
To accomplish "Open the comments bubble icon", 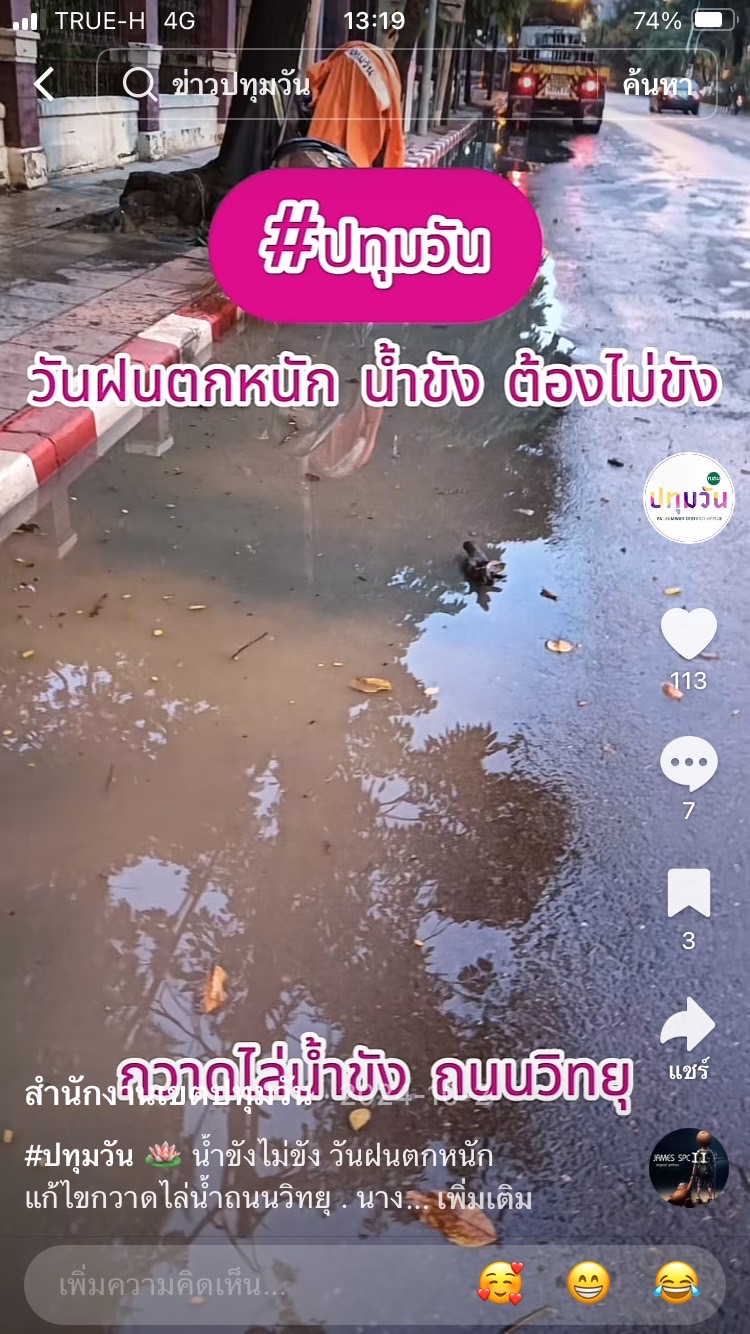I will (689, 765).
